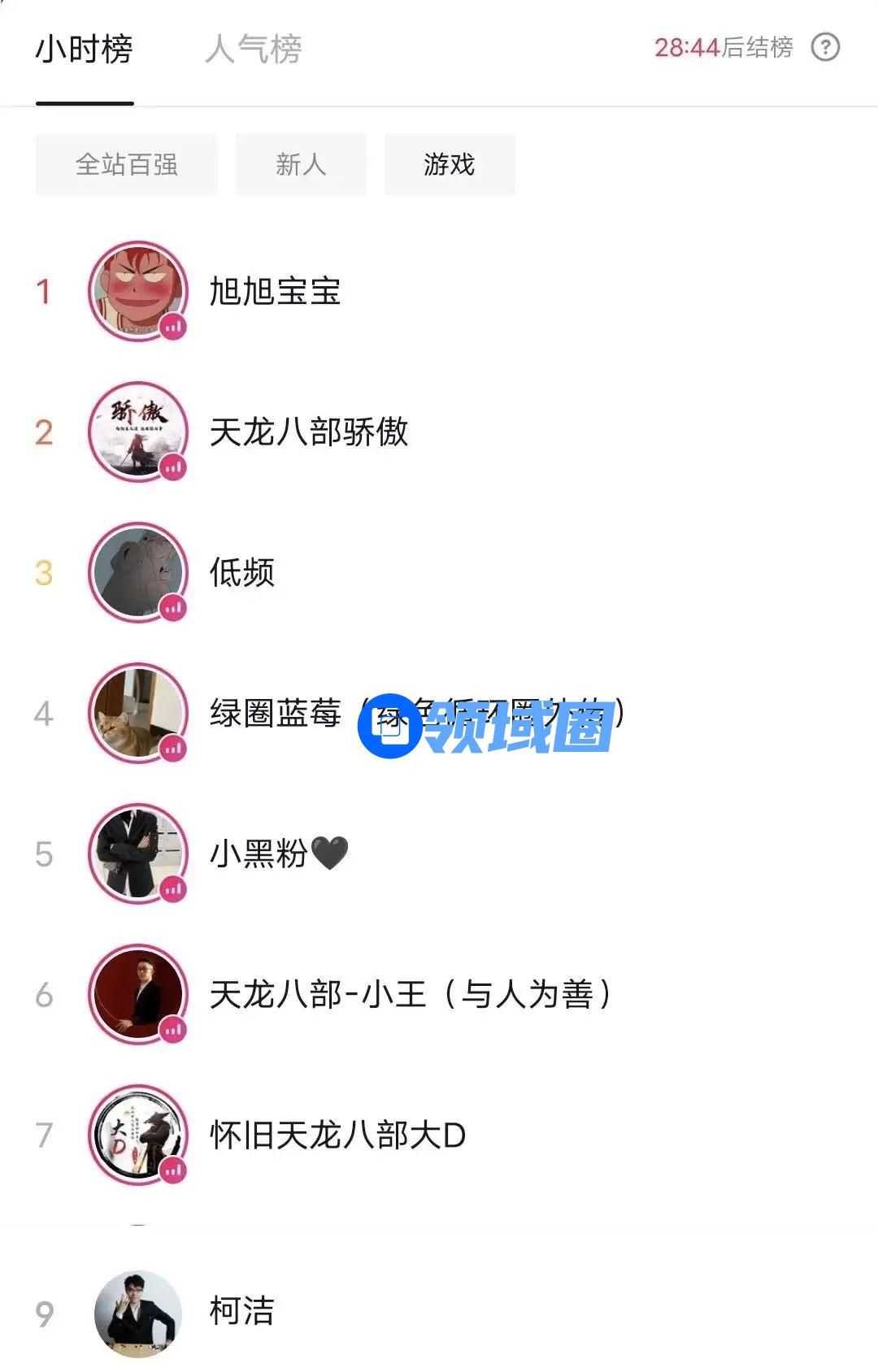Filter by 全站百强 chip

pyautogui.click(x=126, y=165)
